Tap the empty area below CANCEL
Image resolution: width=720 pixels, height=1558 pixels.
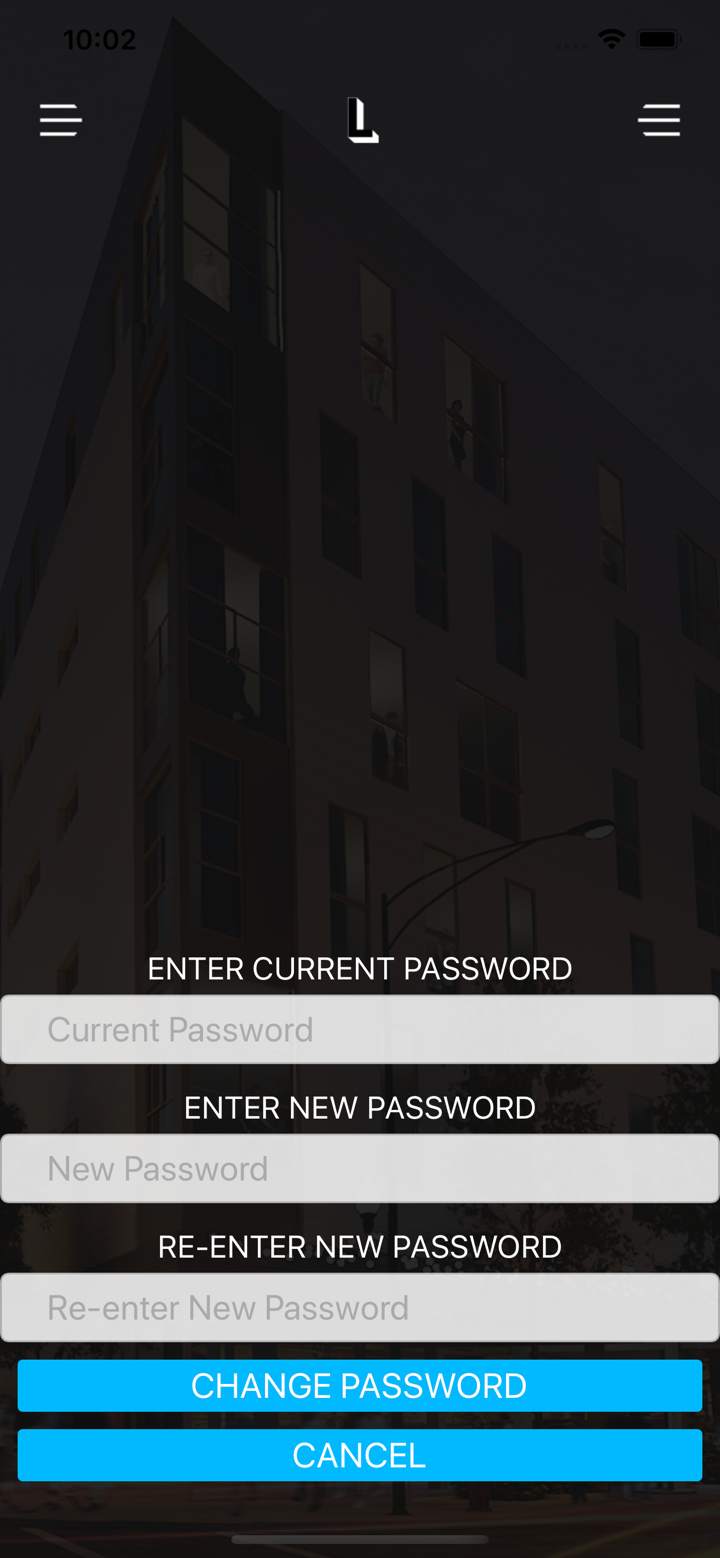360,1505
